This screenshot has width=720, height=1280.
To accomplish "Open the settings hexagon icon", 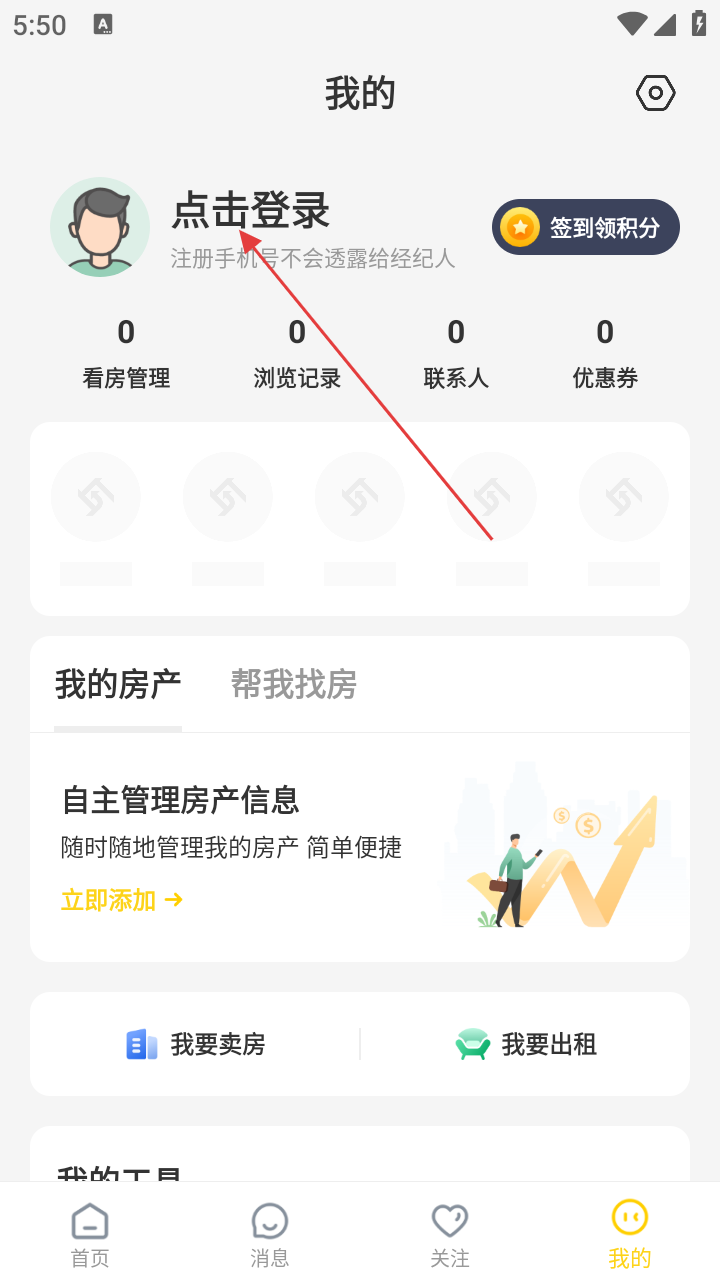I will pyautogui.click(x=656, y=94).
